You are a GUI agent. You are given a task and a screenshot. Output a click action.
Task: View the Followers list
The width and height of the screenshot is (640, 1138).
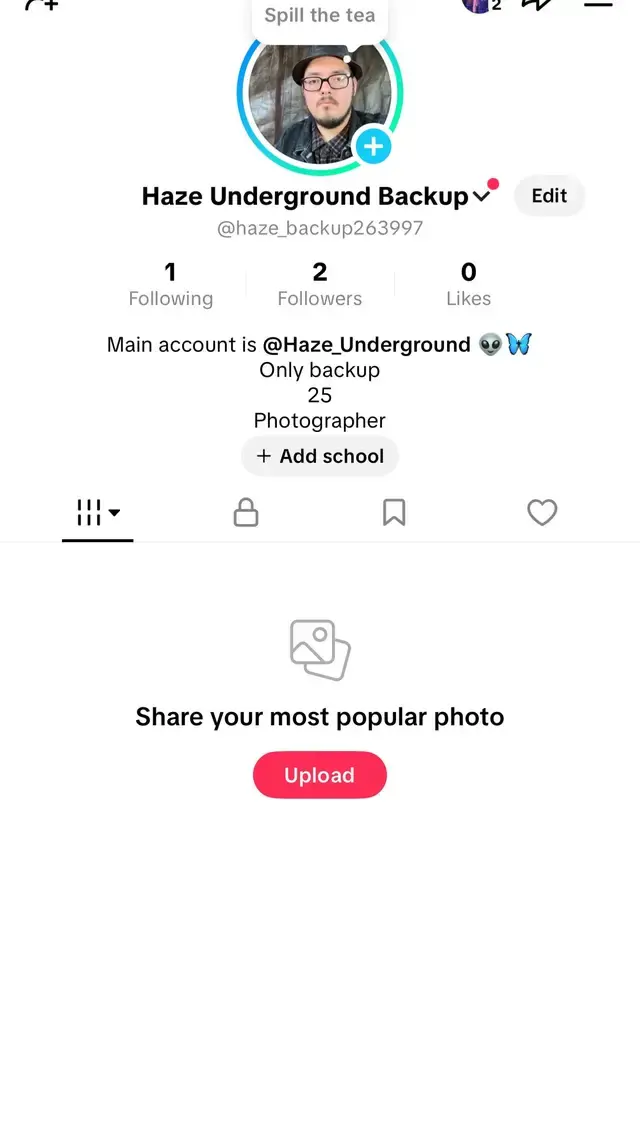coord(320,284)
